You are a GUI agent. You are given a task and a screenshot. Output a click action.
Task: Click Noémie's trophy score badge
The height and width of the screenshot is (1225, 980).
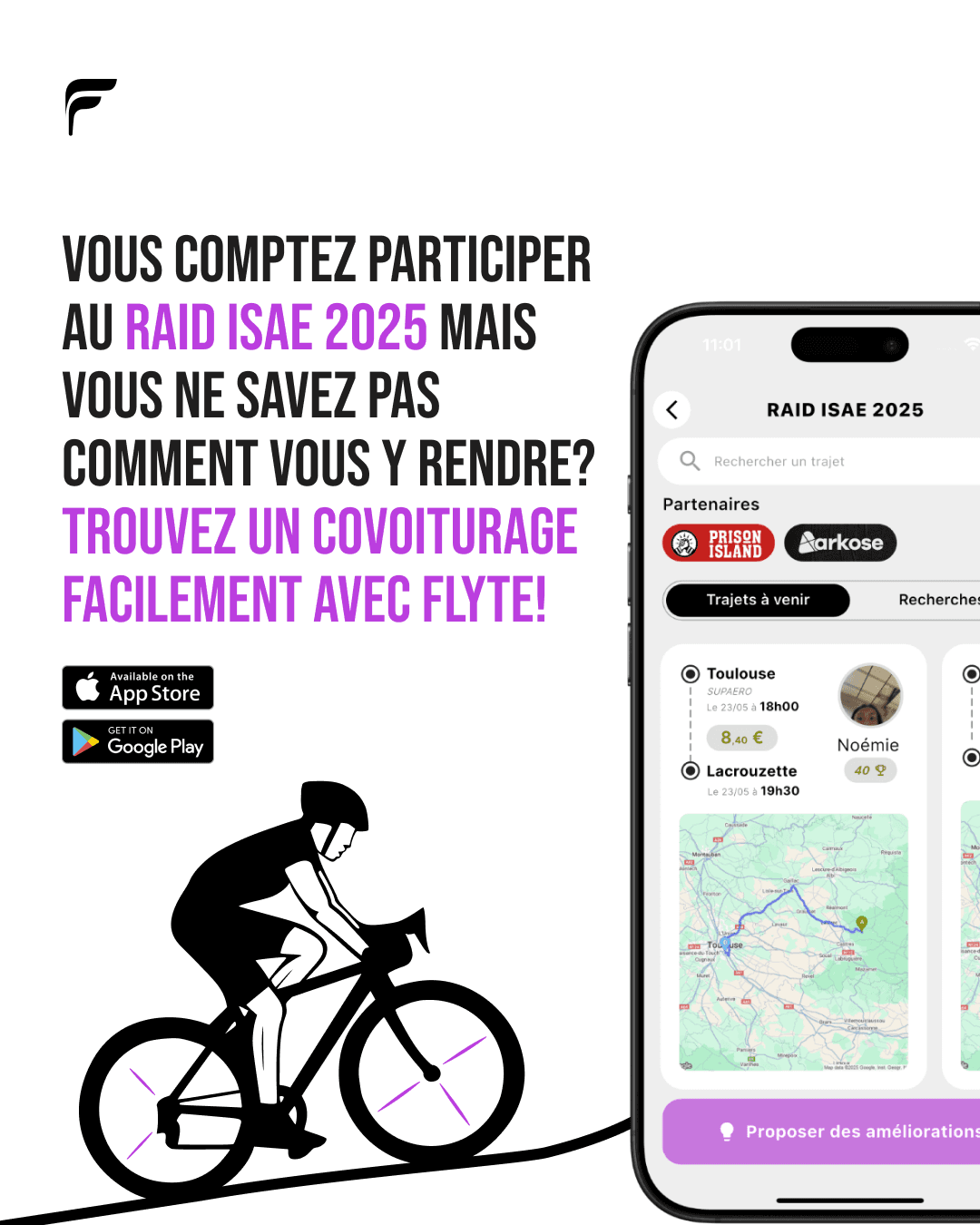(868, 770)
